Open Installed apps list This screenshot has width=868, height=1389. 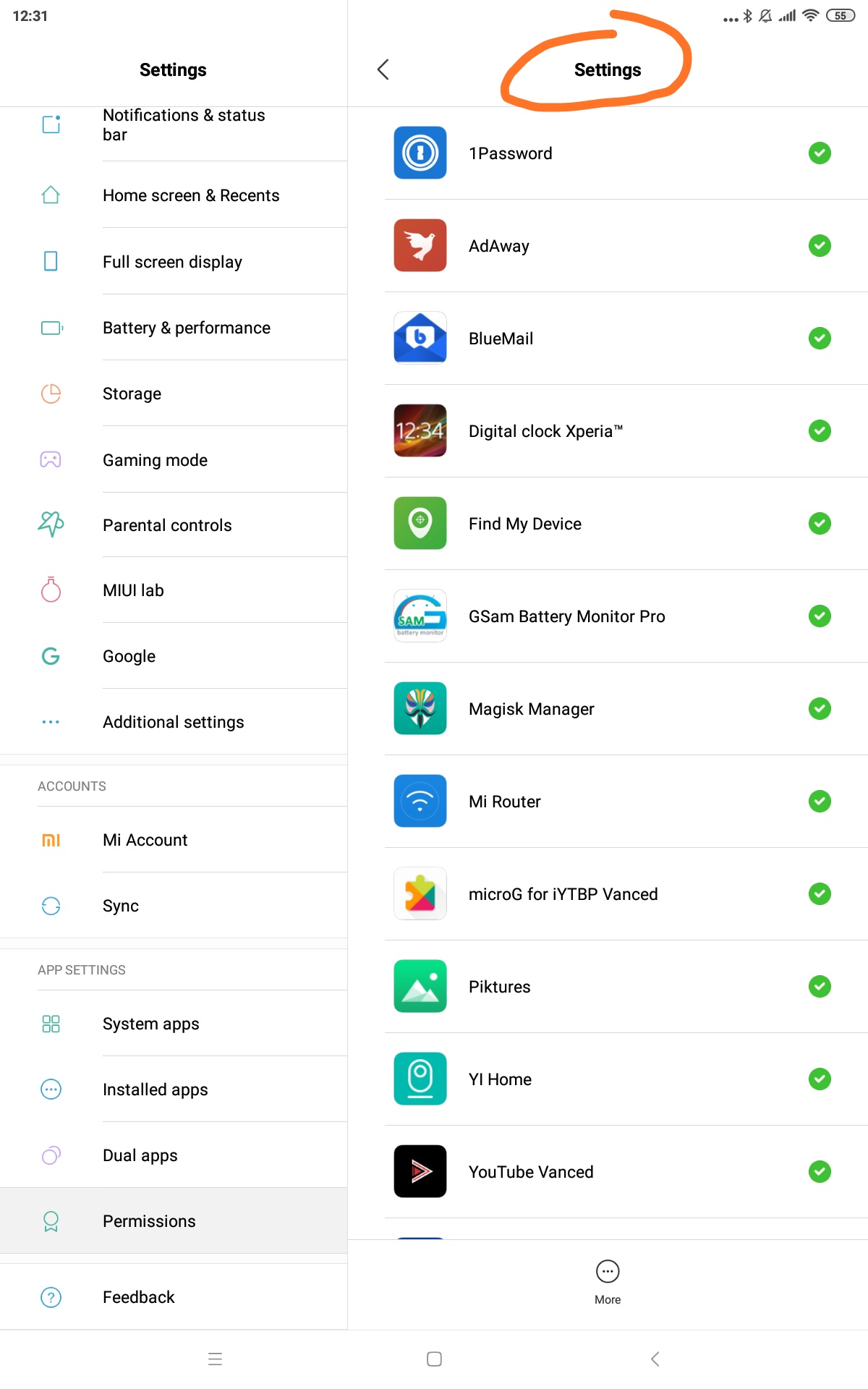(174, 1089)
